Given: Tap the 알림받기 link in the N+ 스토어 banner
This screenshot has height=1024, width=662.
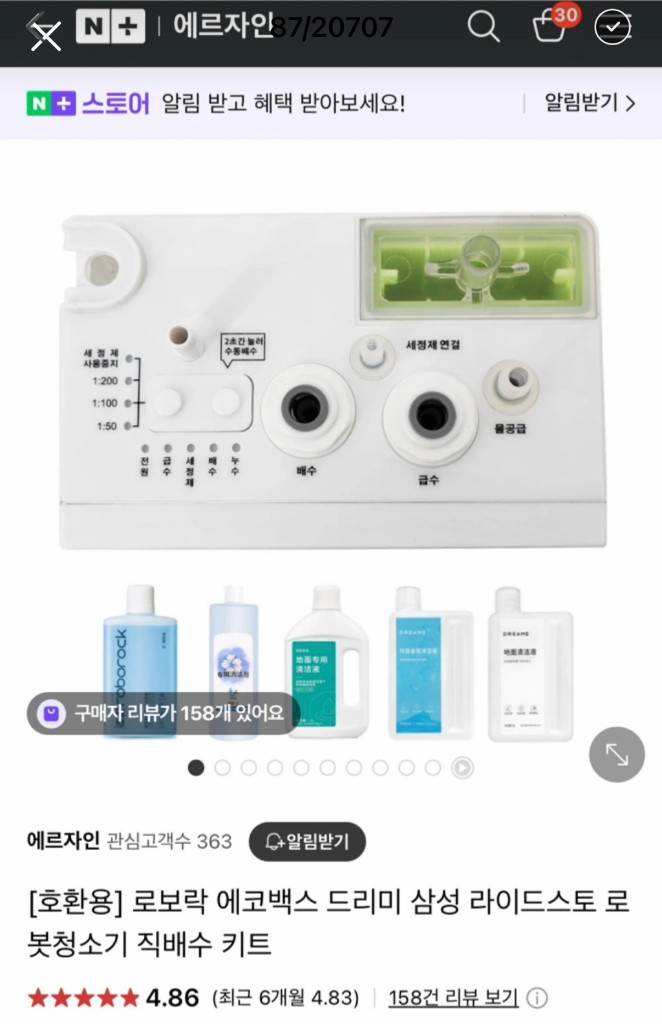Looking at the screenshot, I should pos(589,103).
